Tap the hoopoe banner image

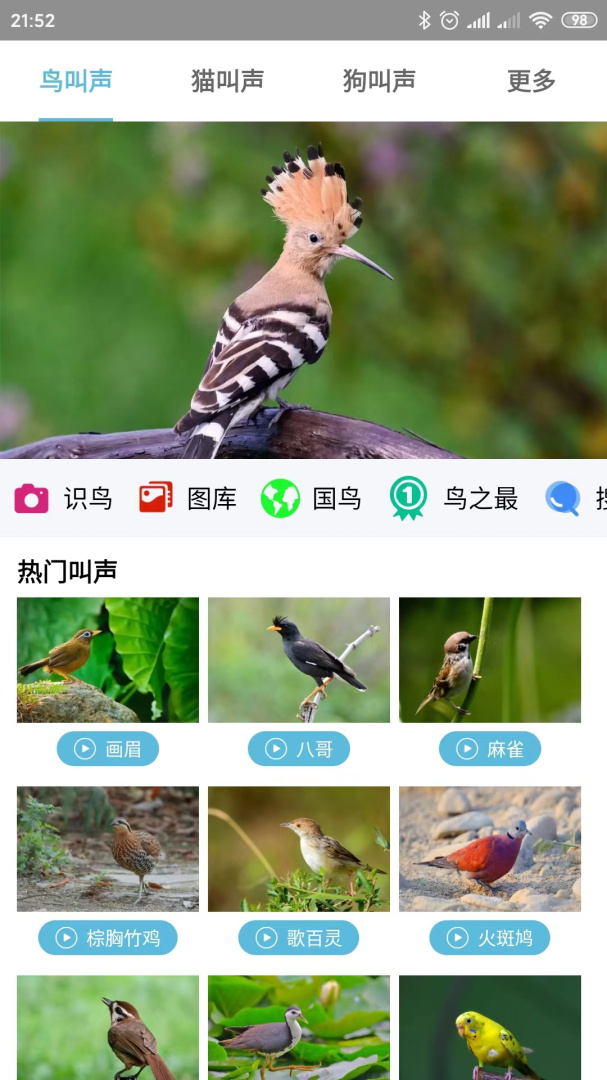coord(303,290)
